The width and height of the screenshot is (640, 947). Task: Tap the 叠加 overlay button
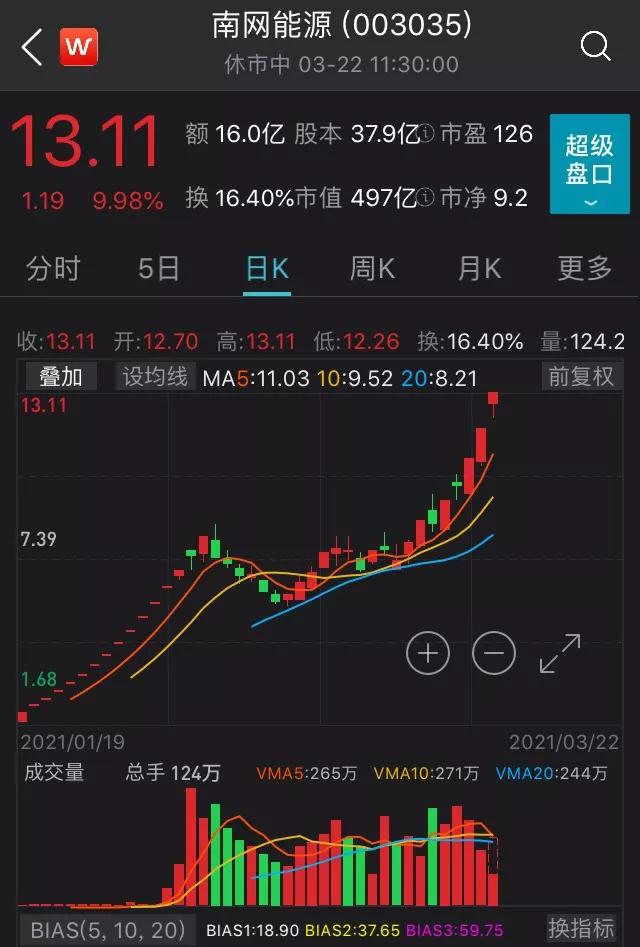tap(61, 377)
